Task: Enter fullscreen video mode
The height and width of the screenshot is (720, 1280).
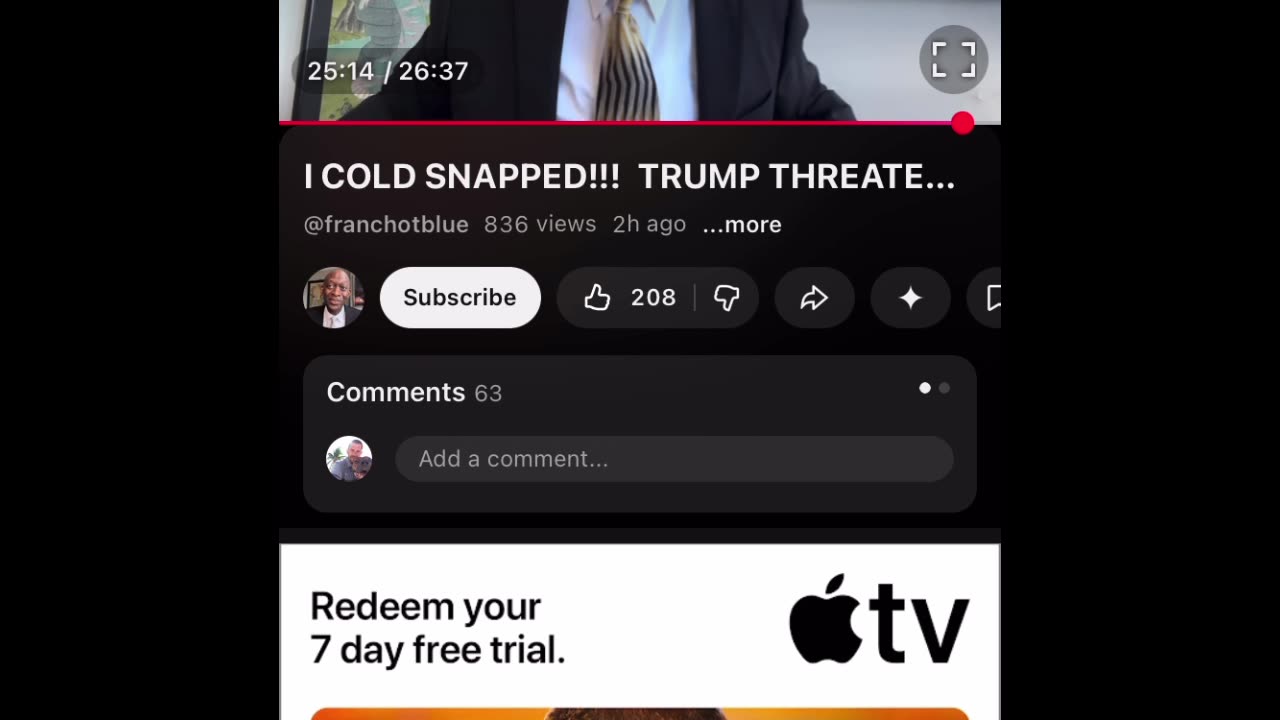Action: pos(953,60)
